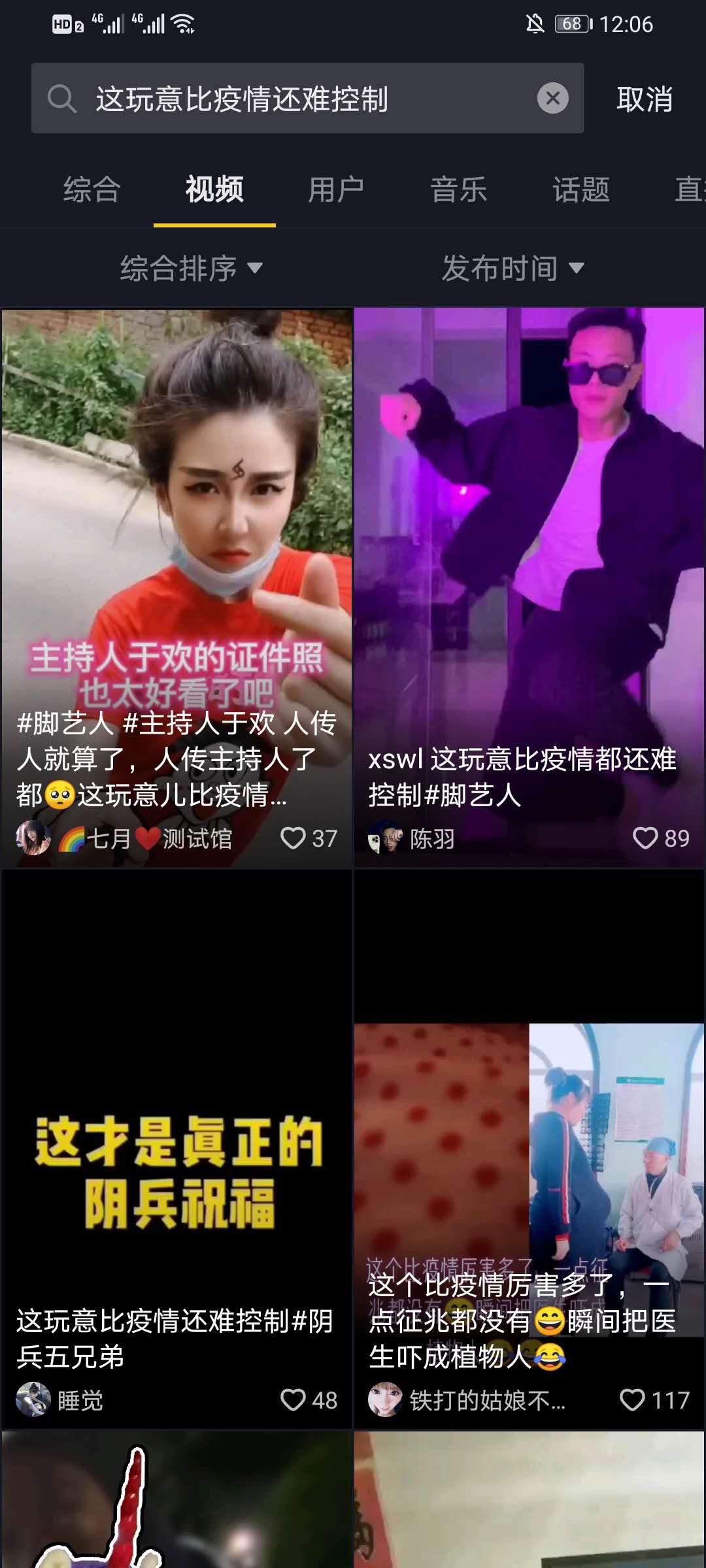Open the xswl video by 陈羽
The width and height of the screenshot is (706, 1568).
point(529,523)
